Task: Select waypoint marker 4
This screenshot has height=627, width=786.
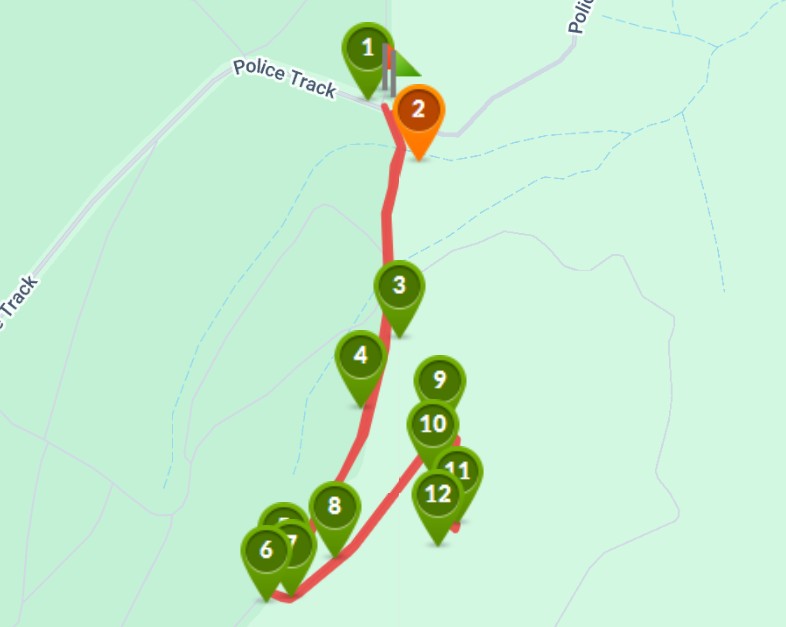Action: (360, 355)
